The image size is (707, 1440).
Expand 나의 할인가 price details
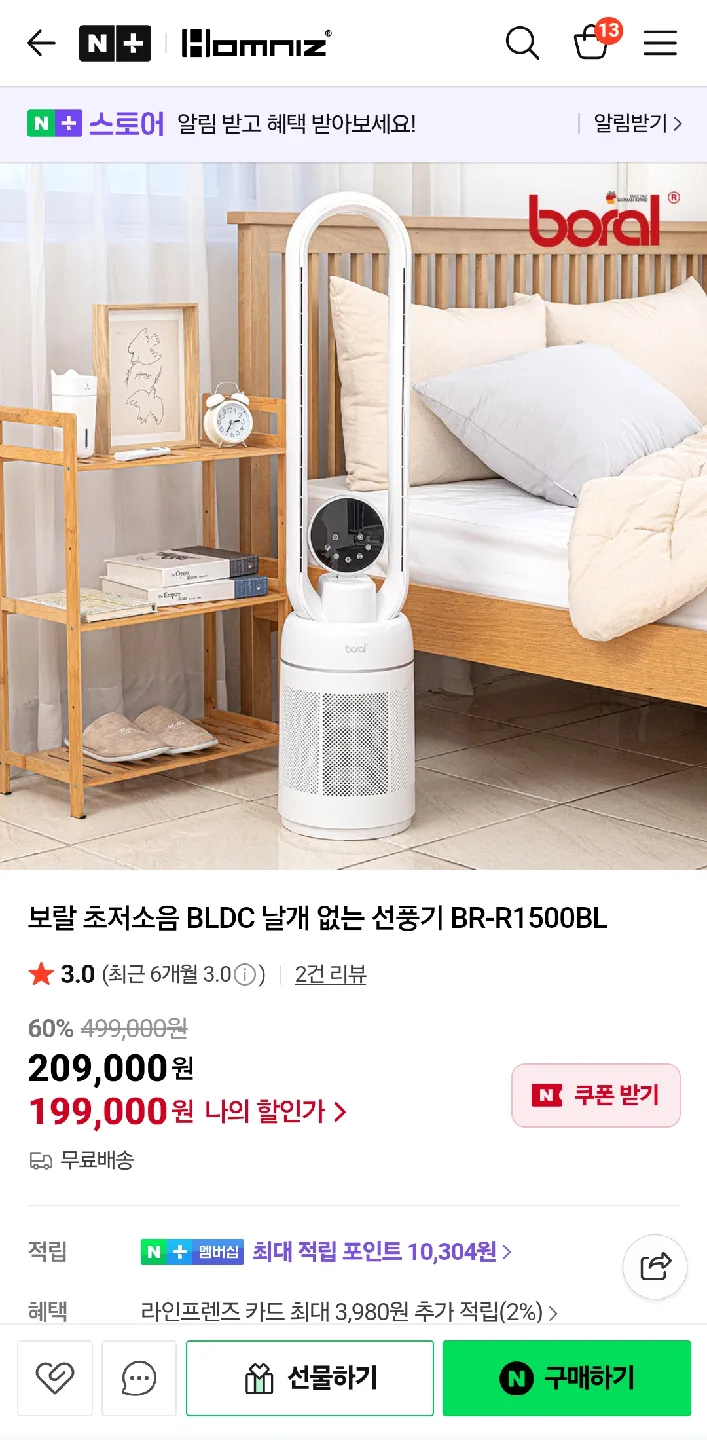coord(275,1111)
